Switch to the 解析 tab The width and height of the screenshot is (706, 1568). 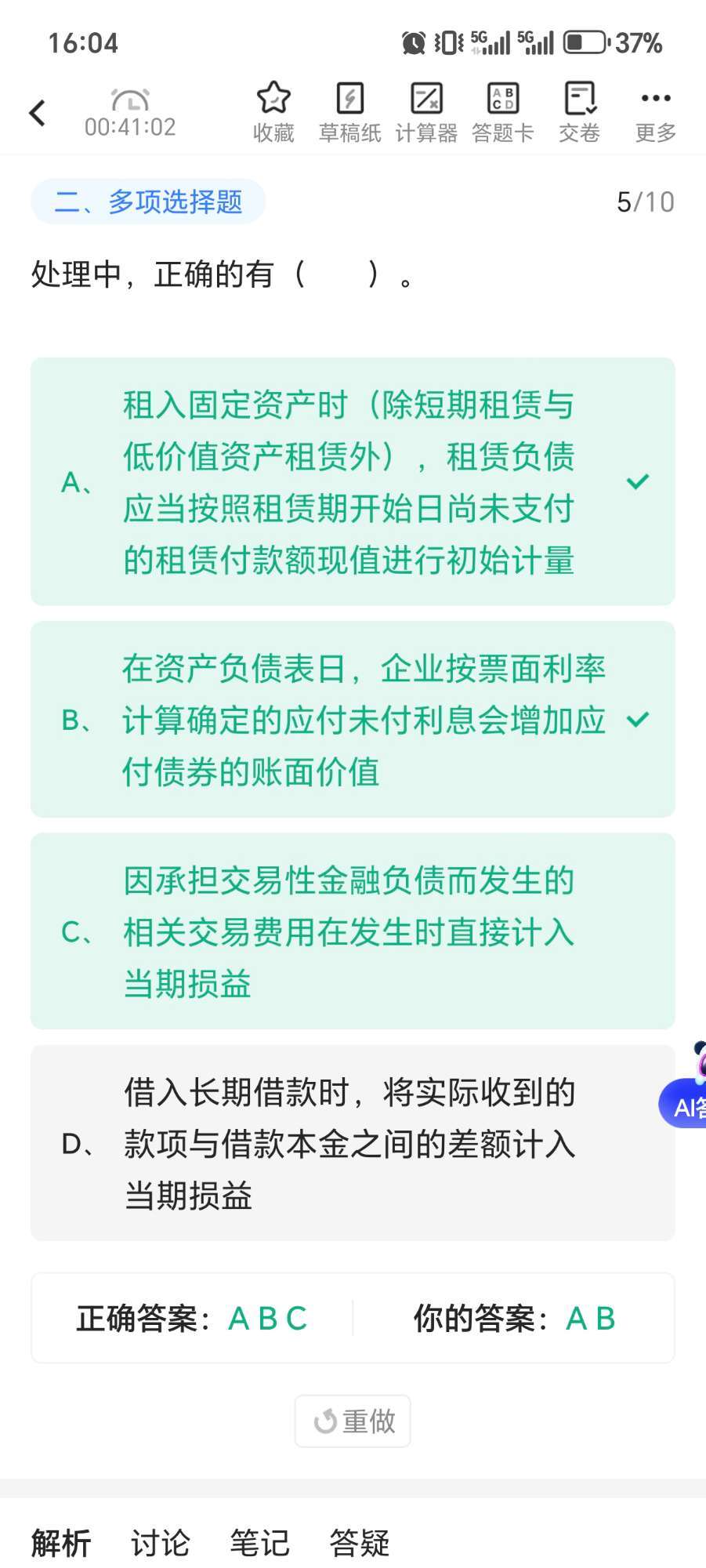coord(61,1543)
